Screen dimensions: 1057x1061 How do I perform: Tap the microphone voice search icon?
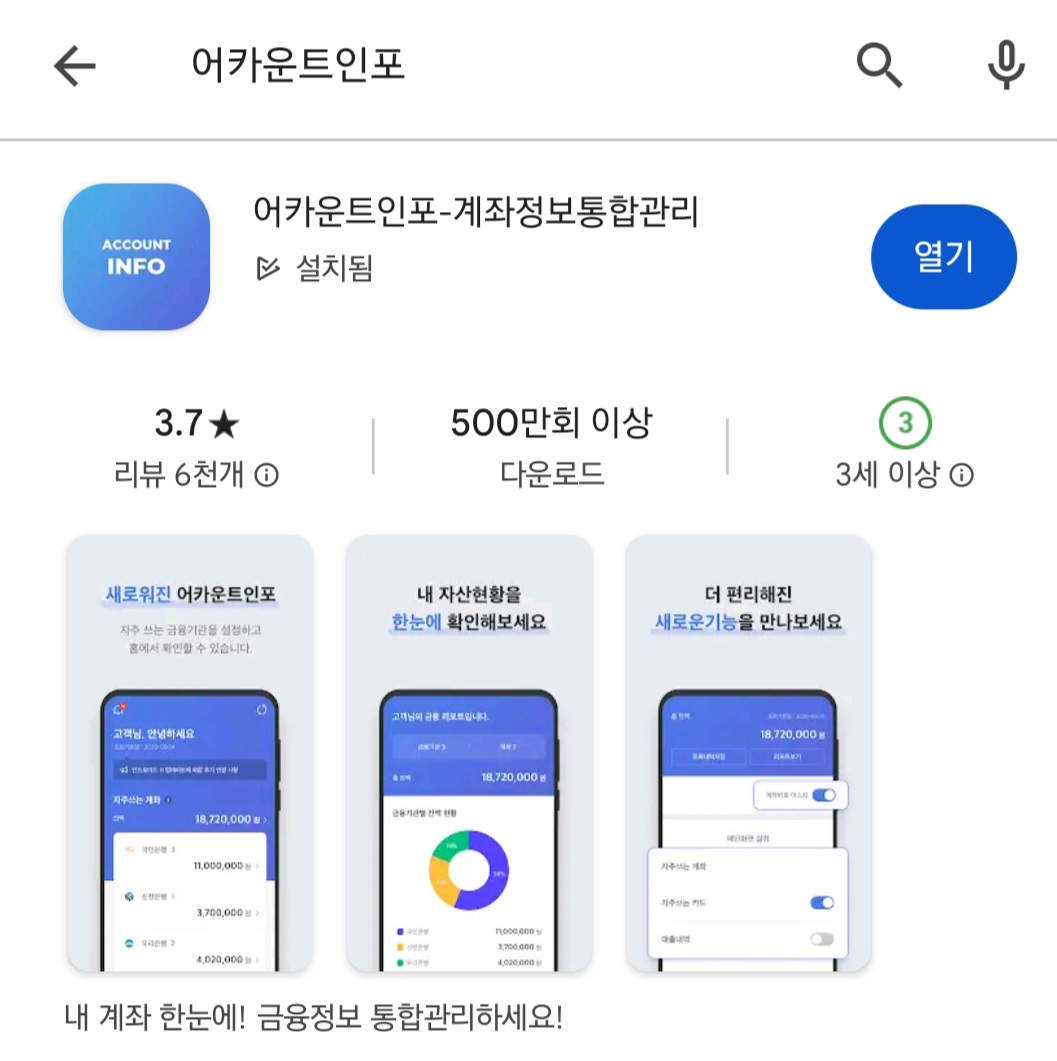click(1007, 64)
